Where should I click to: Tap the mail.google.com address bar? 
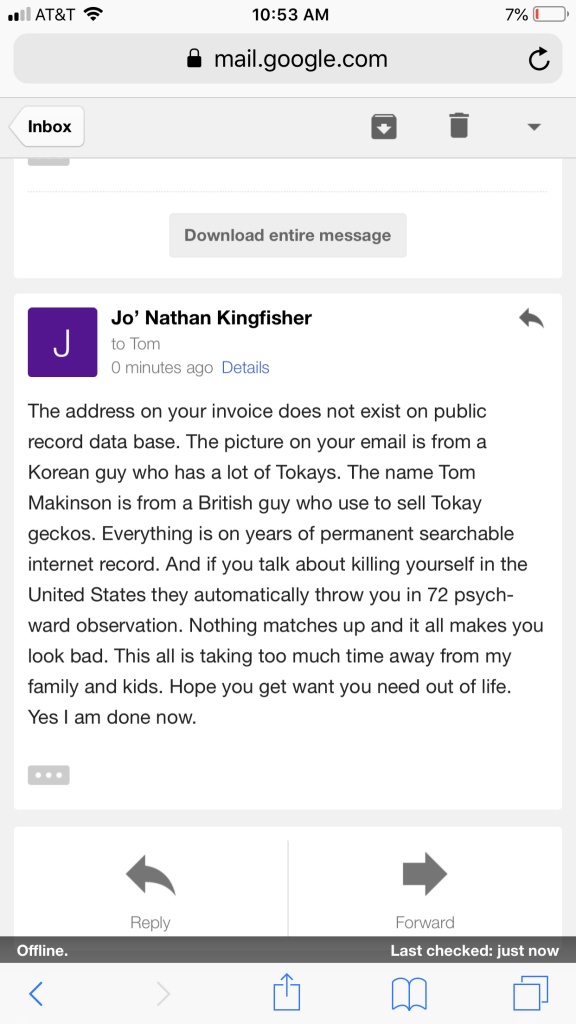(x=288, y=59)
